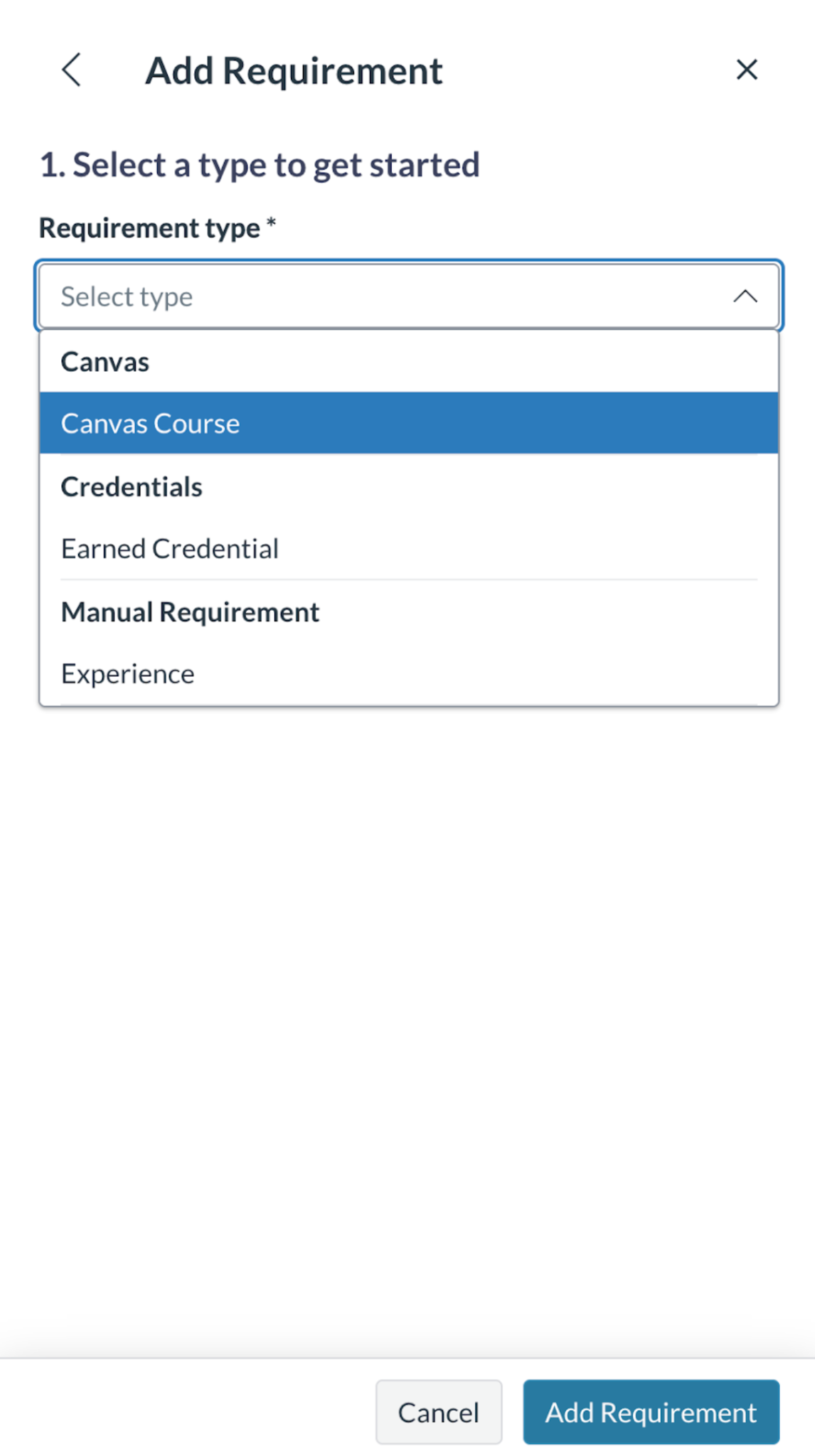The width and height of the screenshot is (815, 1456).
Task: Confirm with the blue Add Requirement button
Action: [x=651, y=1412]
